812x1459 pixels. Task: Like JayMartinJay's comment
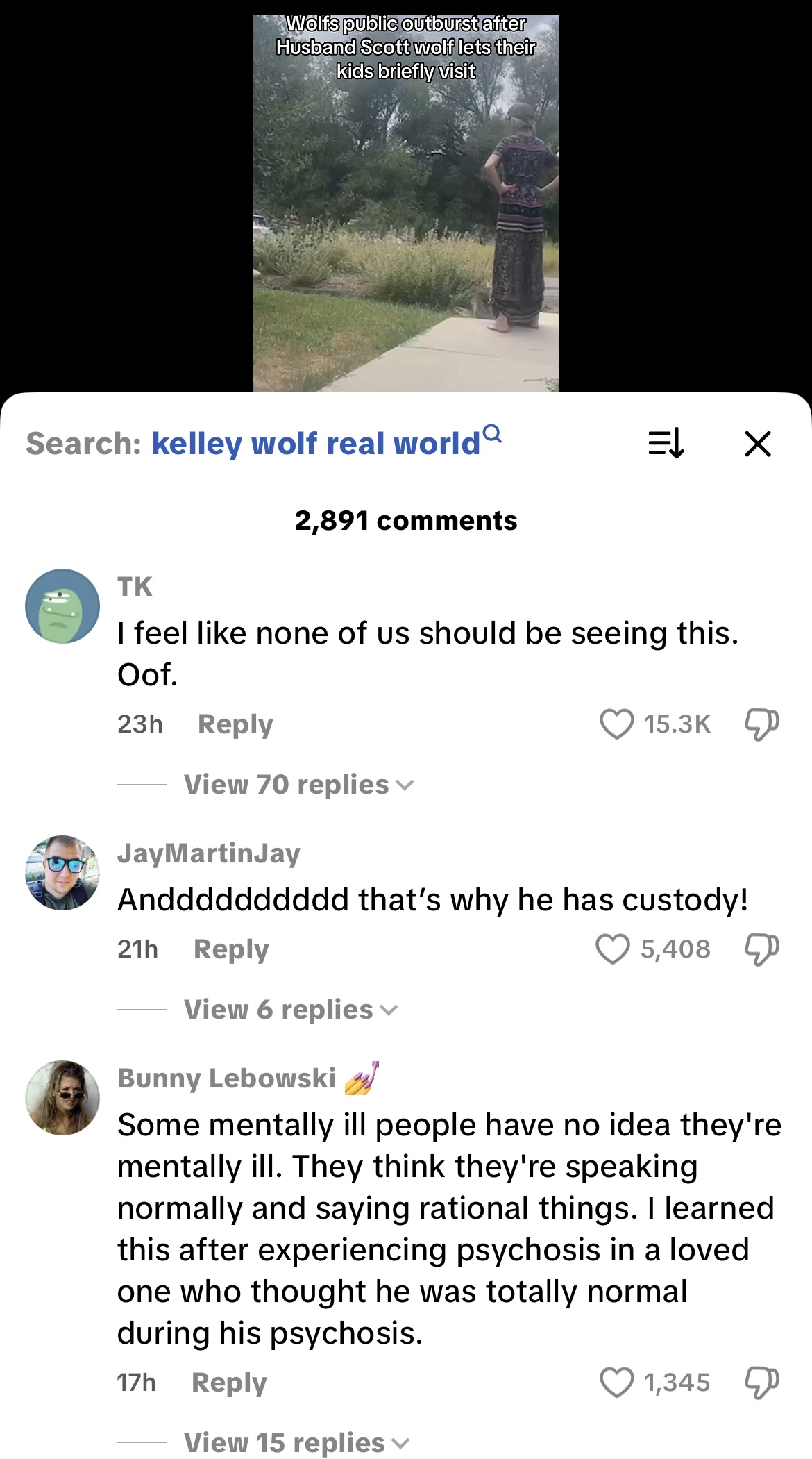(613, 949)
